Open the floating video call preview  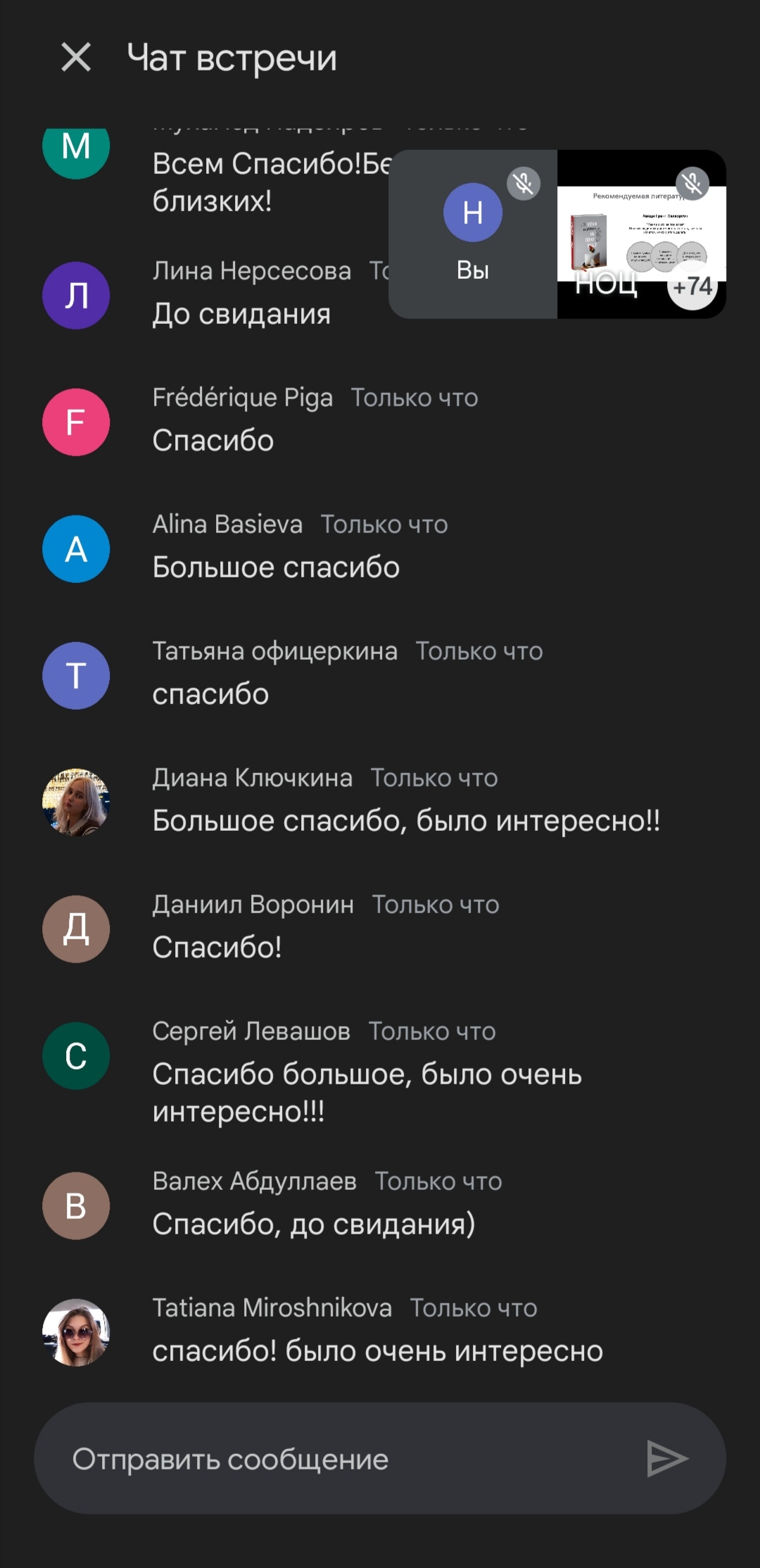click(557, 234)
